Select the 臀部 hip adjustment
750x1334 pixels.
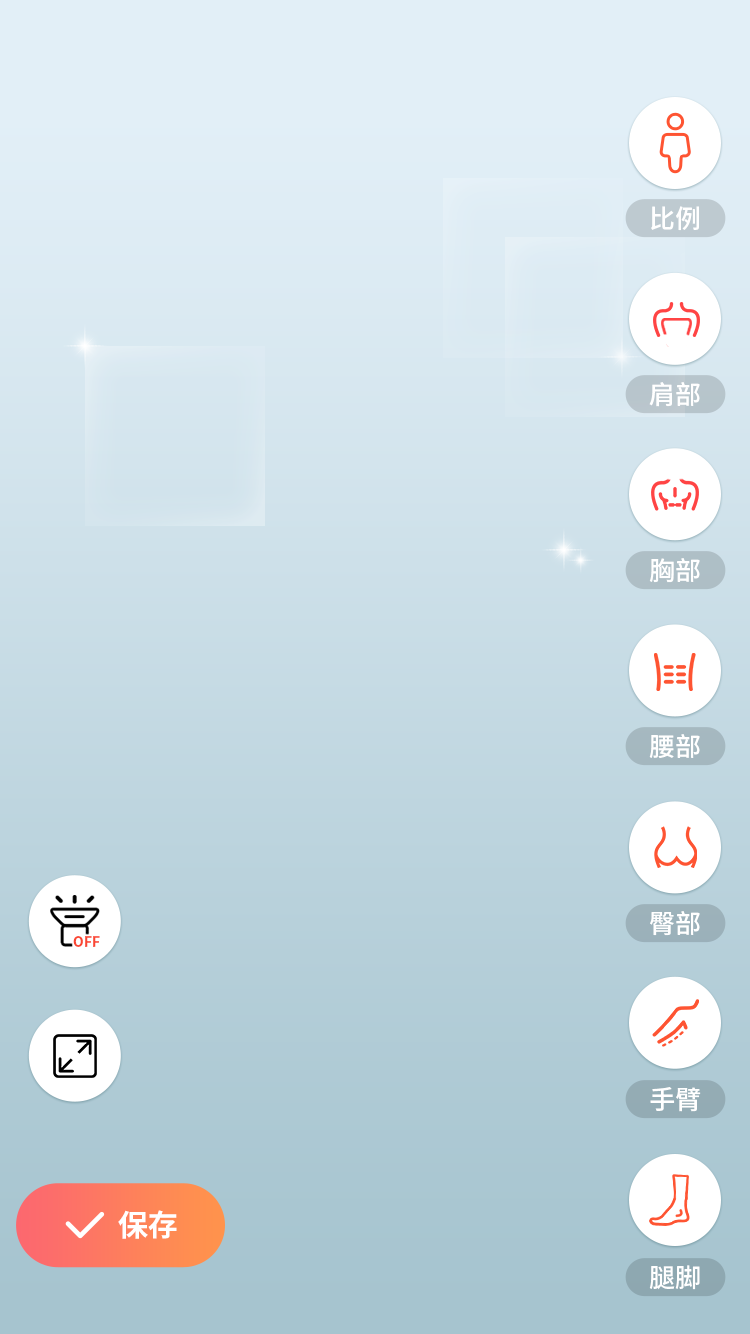675,847
